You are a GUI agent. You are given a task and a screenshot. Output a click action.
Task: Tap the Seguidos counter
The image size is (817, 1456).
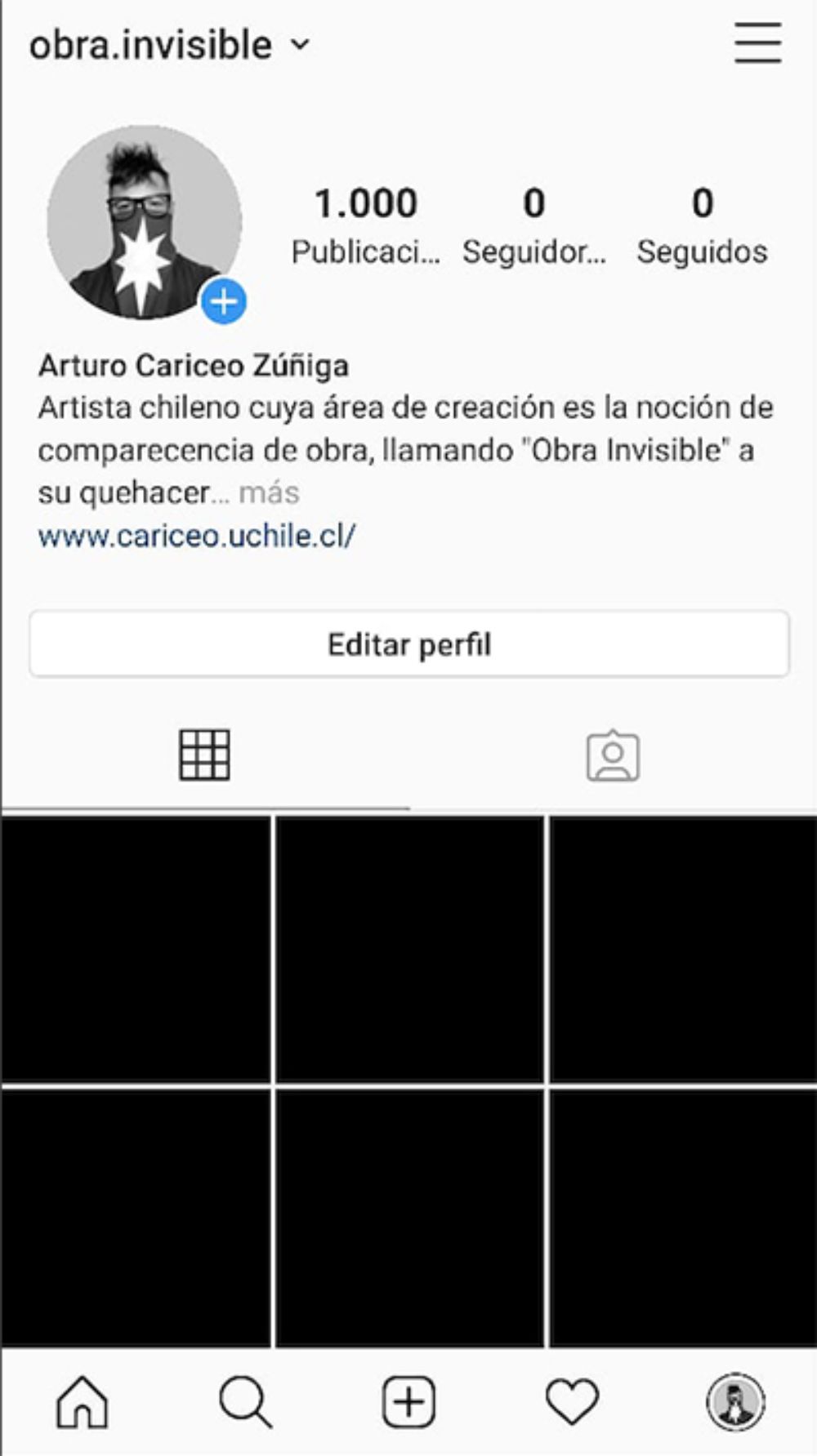(x=701, y=223)
